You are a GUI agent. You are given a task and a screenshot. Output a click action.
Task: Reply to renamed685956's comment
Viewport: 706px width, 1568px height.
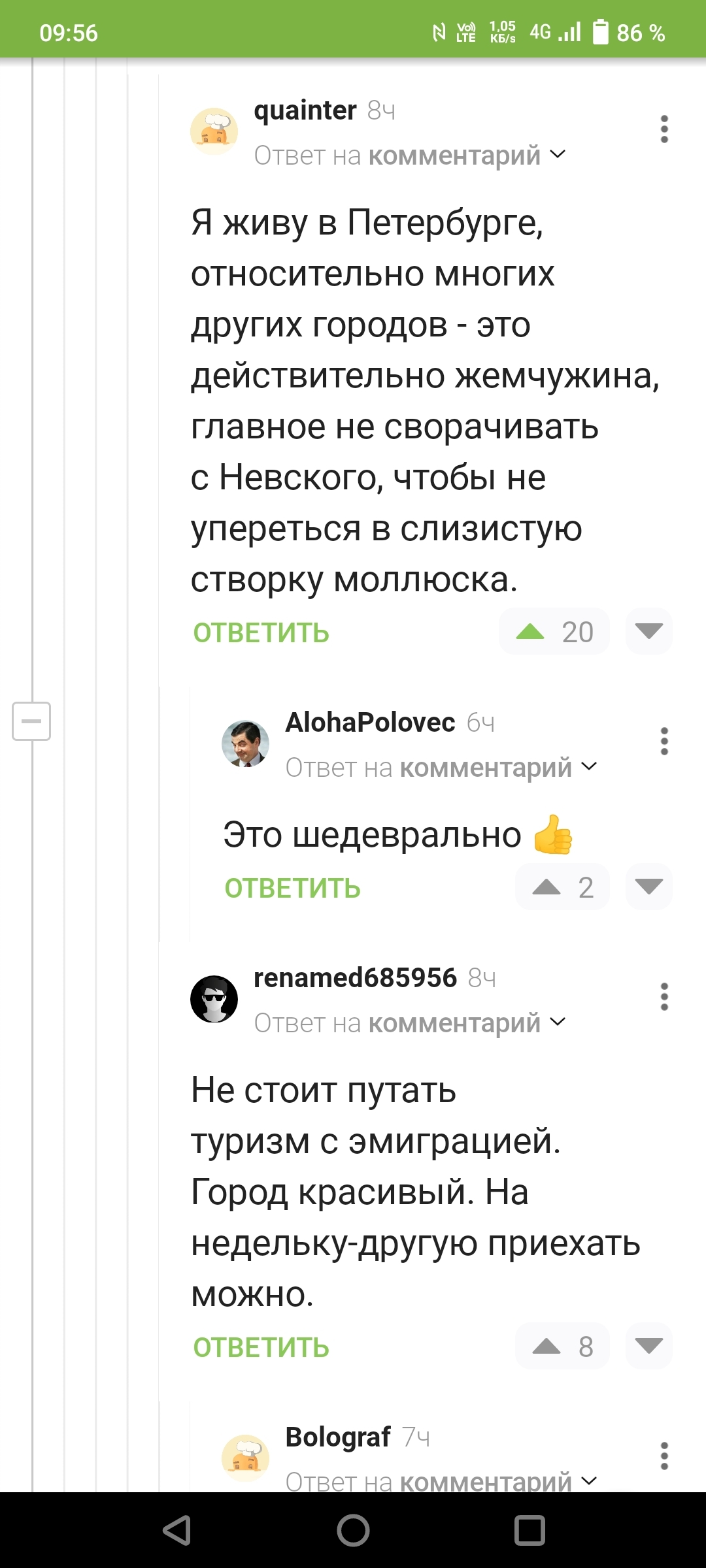pyautogui.click(x=261, y=1348)
